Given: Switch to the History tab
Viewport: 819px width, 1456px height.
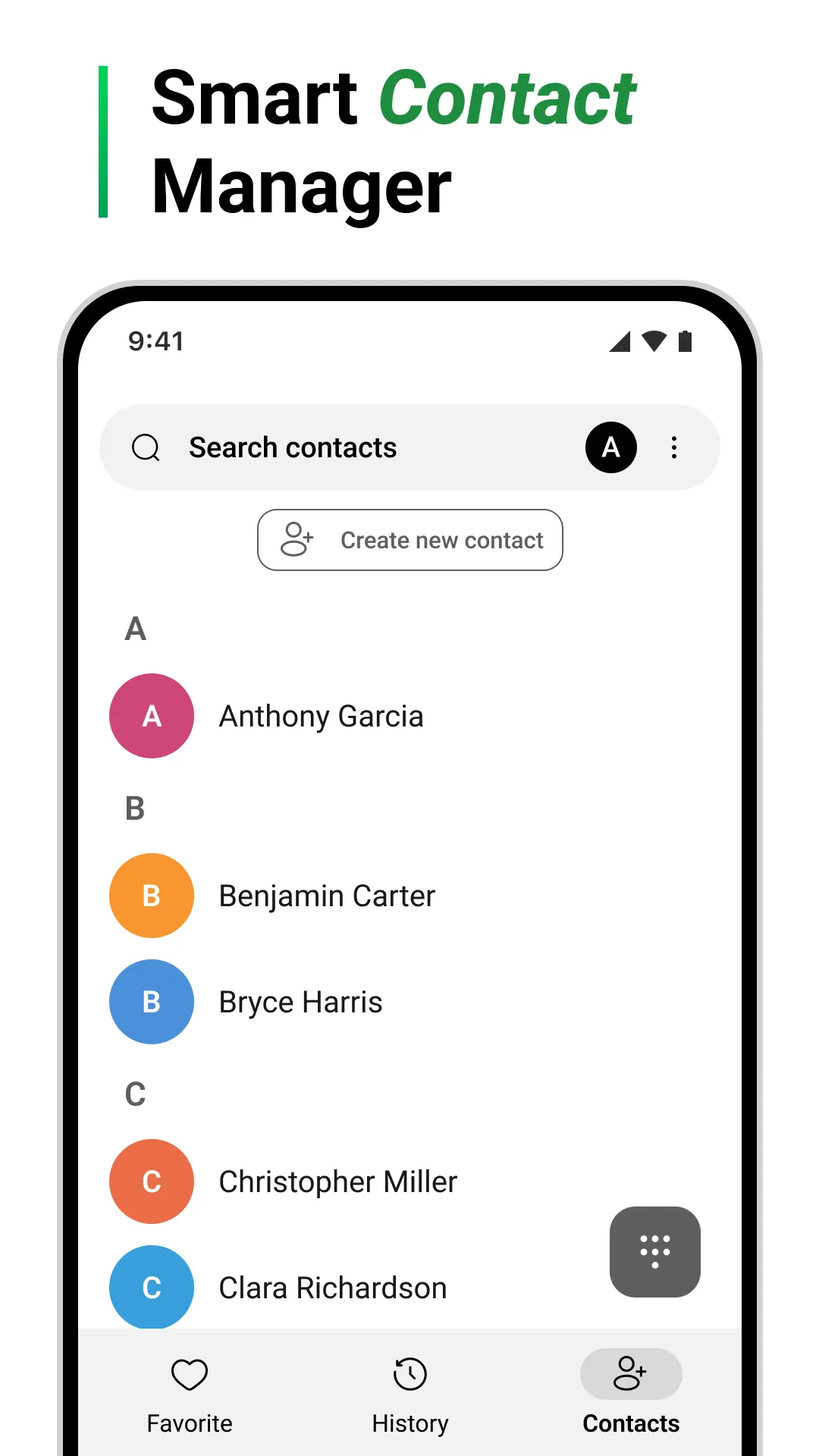Looking at the screenshot, I should (x=409, y=1395).
